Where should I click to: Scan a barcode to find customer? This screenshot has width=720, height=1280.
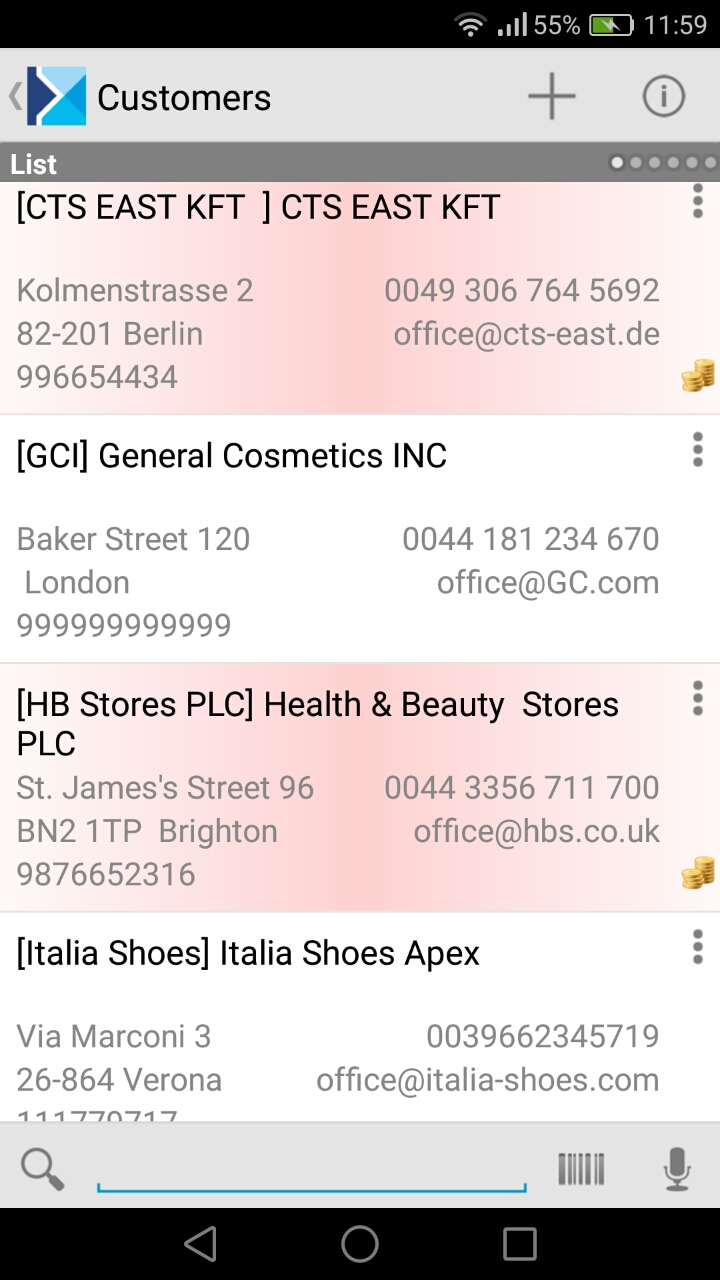[581, 1168]
